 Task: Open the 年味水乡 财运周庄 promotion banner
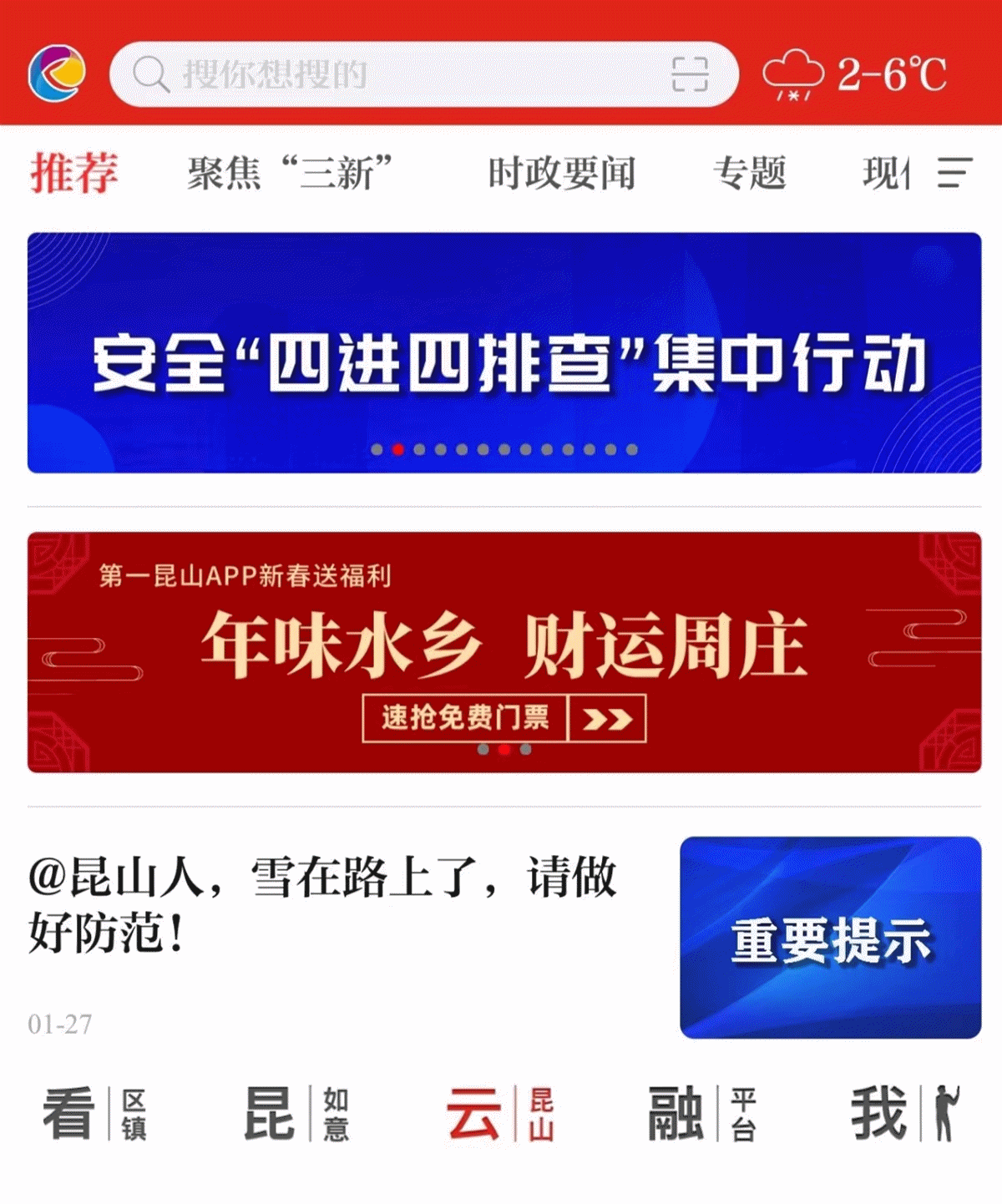click(504, 651)
